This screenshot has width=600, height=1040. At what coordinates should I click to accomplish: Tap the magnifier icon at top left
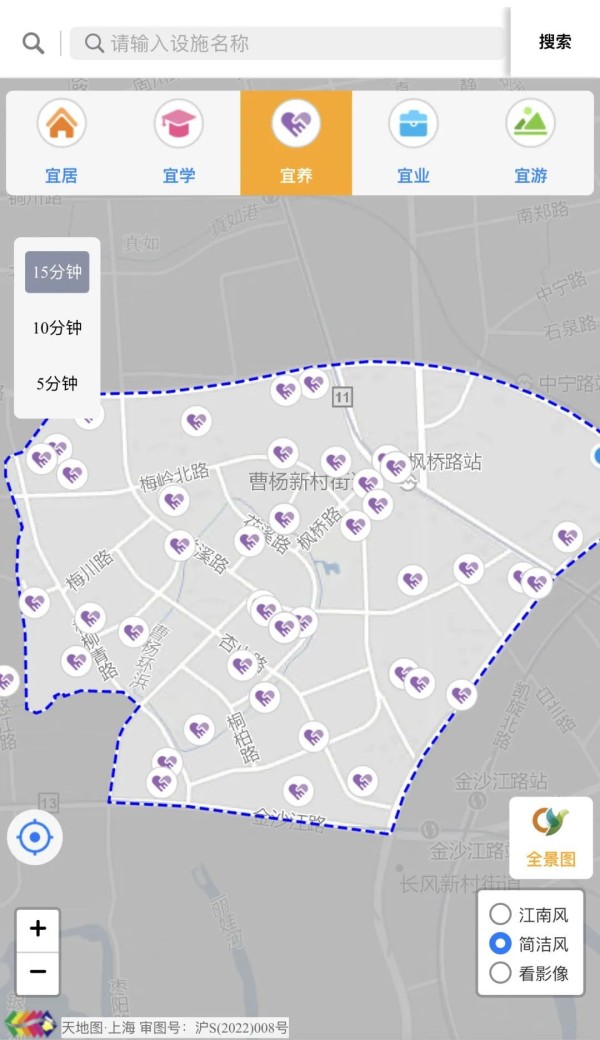pyautogui.click(x=33, y=43)
